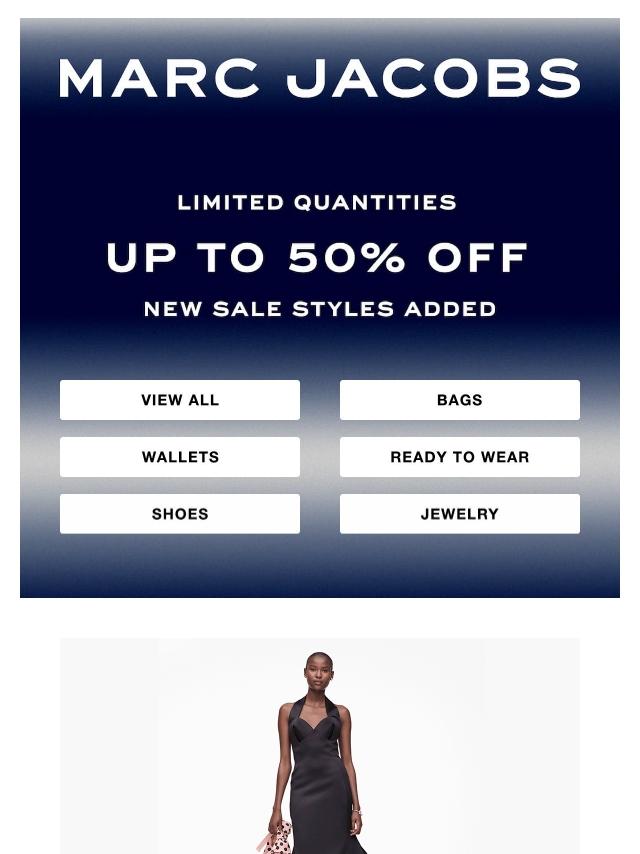Image resolution: width=640 pixels, height=854 pixels.
Task: Open the black dress model image
Action: (319, 750)
